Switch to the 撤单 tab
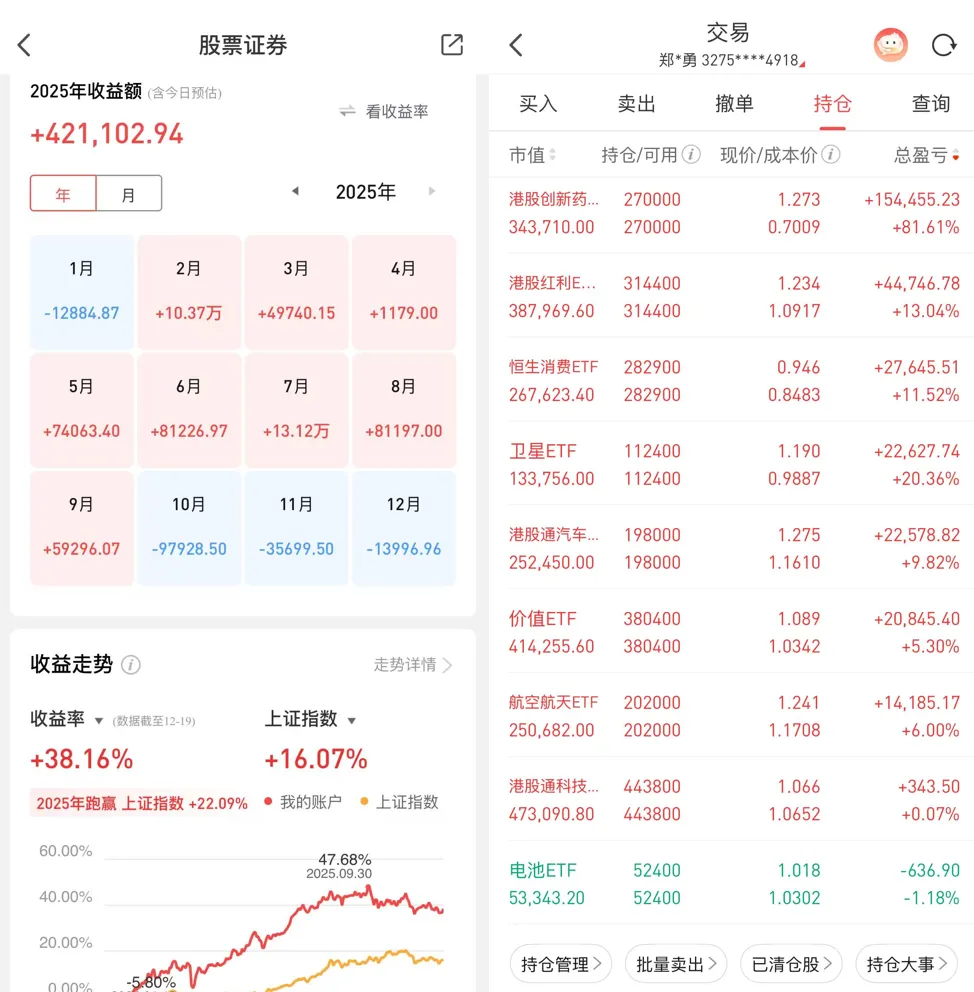The height and width of the screenshot is (992, 974). pyautogui.click(x=734, y=103)
